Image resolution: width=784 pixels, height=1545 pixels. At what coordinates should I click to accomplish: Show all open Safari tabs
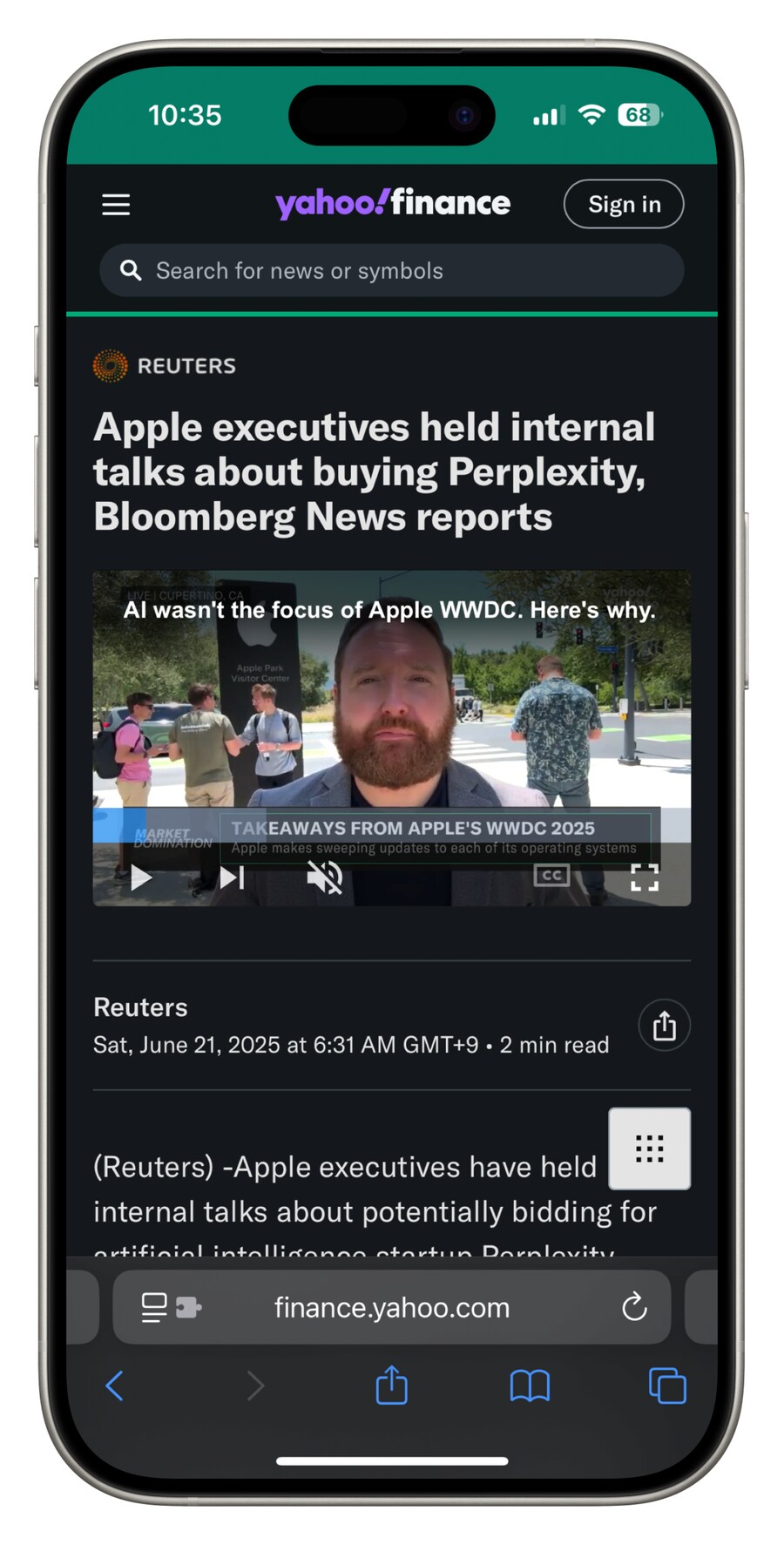[x=667, y=1386]
